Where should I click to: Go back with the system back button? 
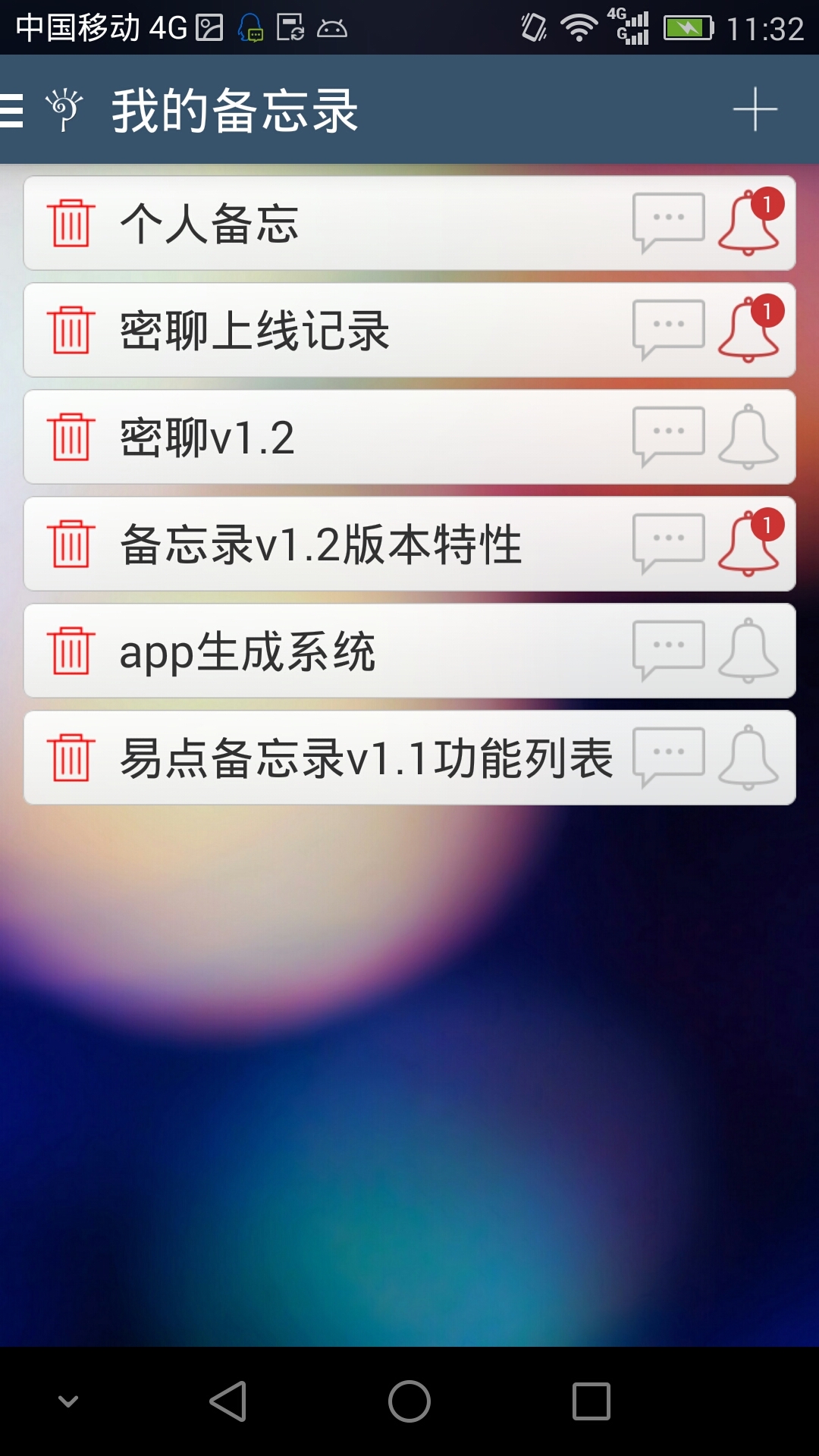click(x=227, y=1401)
